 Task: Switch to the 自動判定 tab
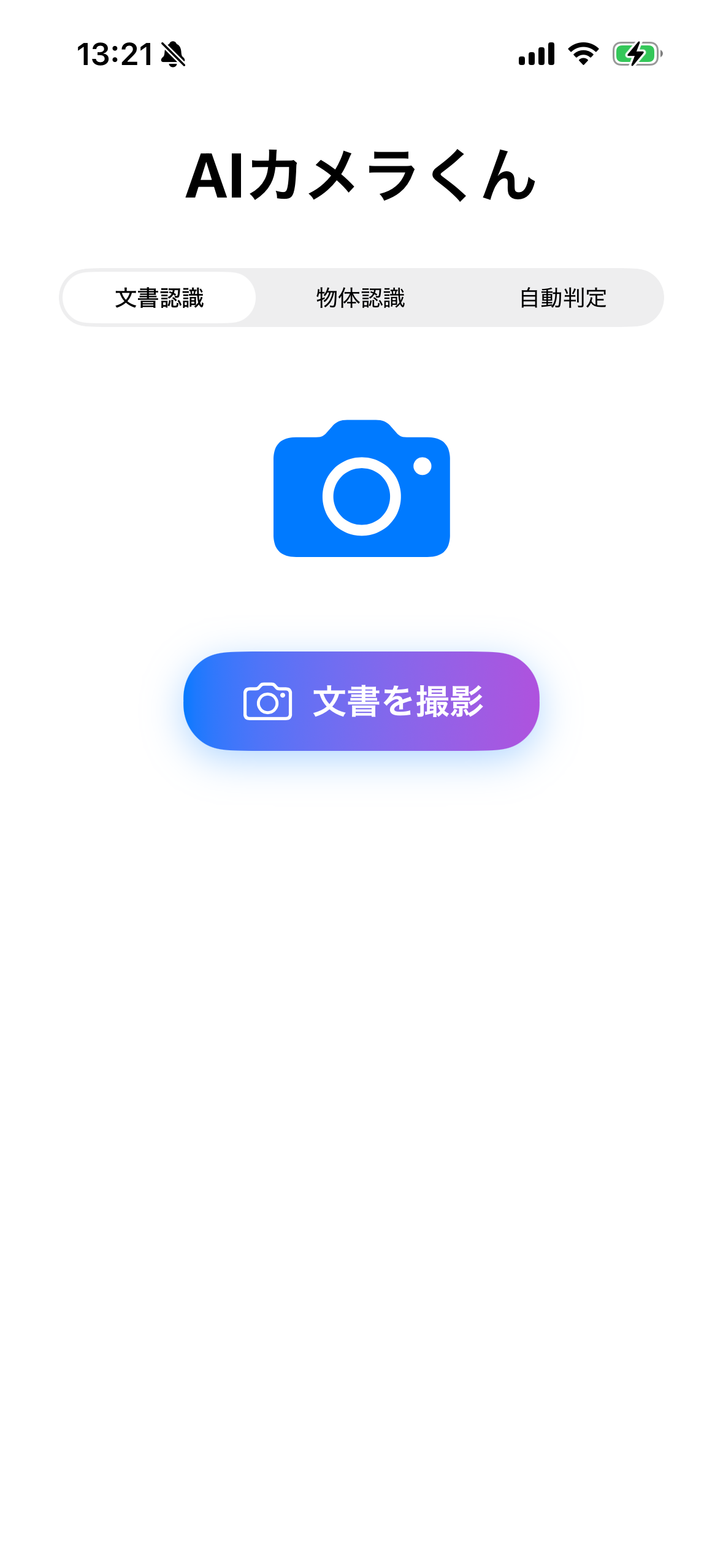point(562,298)
